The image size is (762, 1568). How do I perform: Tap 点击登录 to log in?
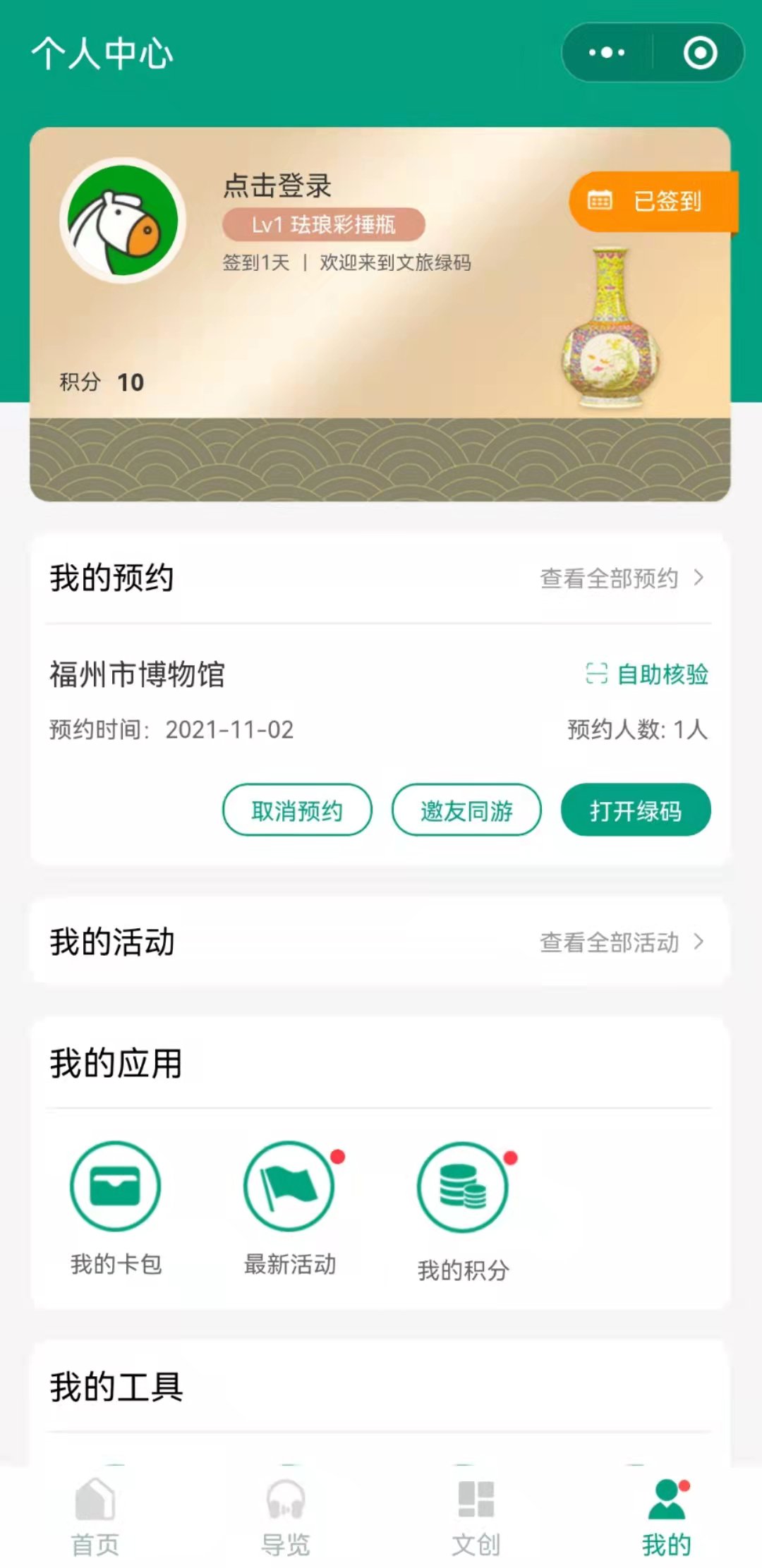pos(277,186)
